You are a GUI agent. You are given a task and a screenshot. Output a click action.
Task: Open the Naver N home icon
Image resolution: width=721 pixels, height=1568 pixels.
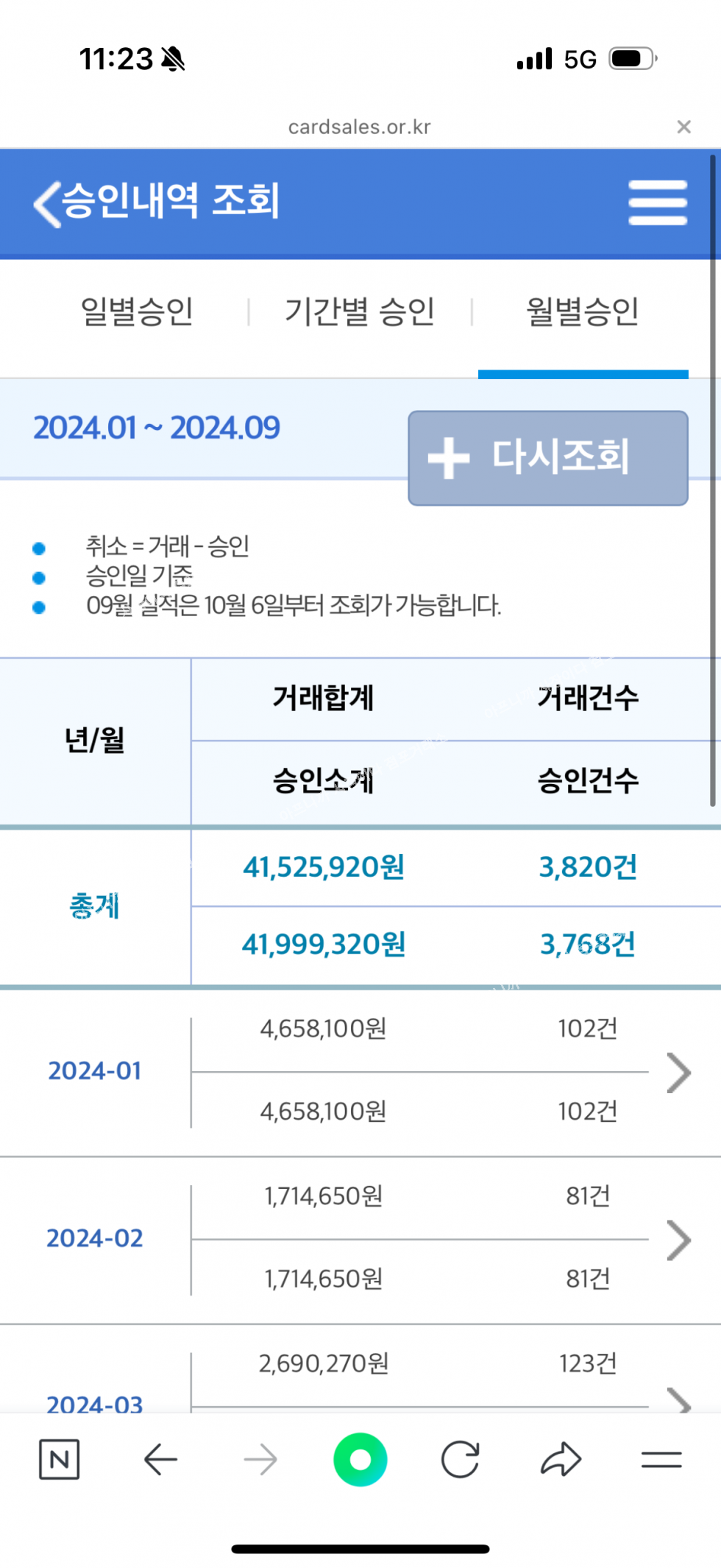tap(59, 1459)
